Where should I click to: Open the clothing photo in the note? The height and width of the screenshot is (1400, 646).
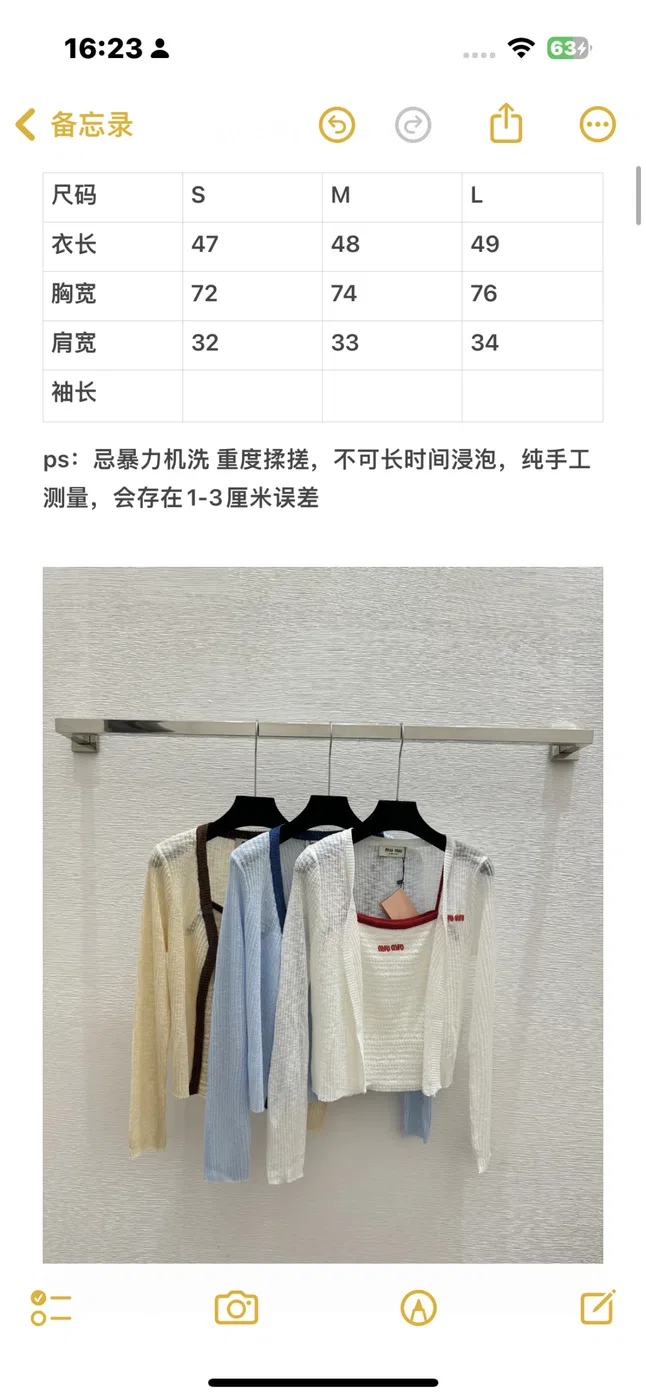[323, 915]
